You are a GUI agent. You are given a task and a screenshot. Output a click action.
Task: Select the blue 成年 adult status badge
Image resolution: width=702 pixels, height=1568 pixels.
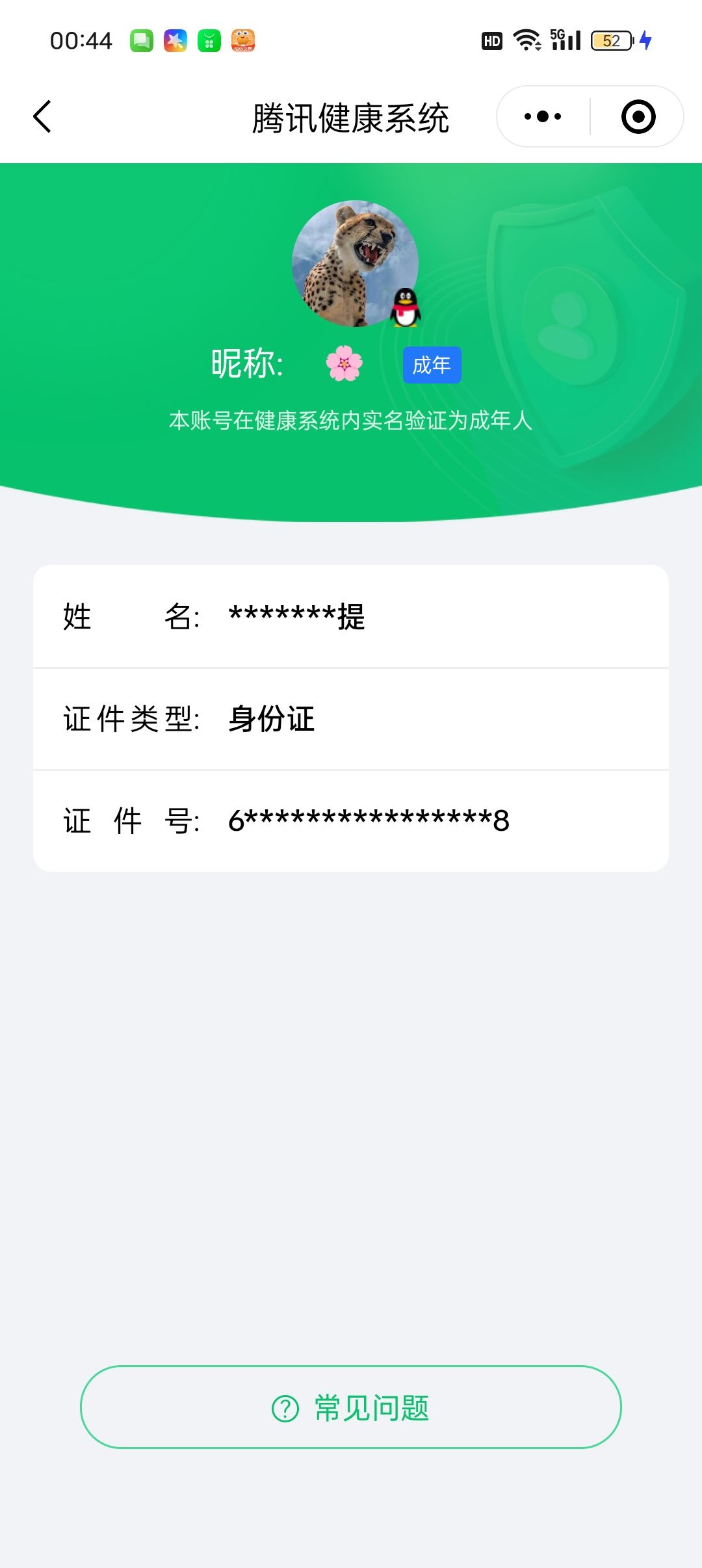tap(431, 365)
